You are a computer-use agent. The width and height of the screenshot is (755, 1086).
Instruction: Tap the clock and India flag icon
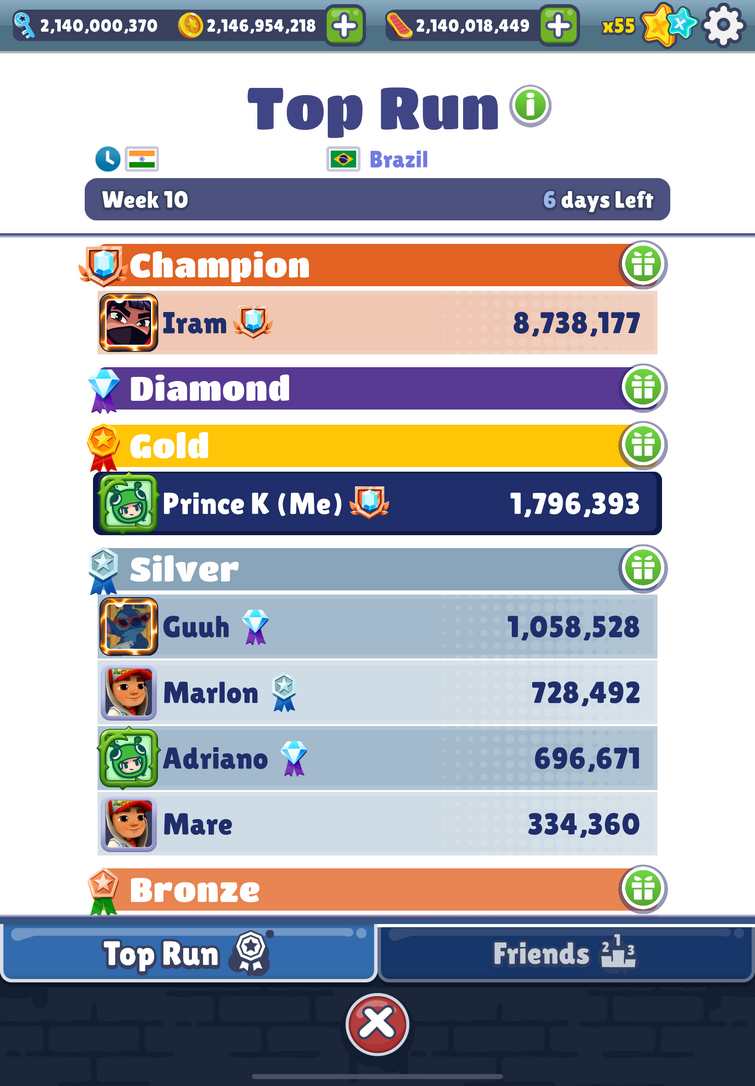127,159
